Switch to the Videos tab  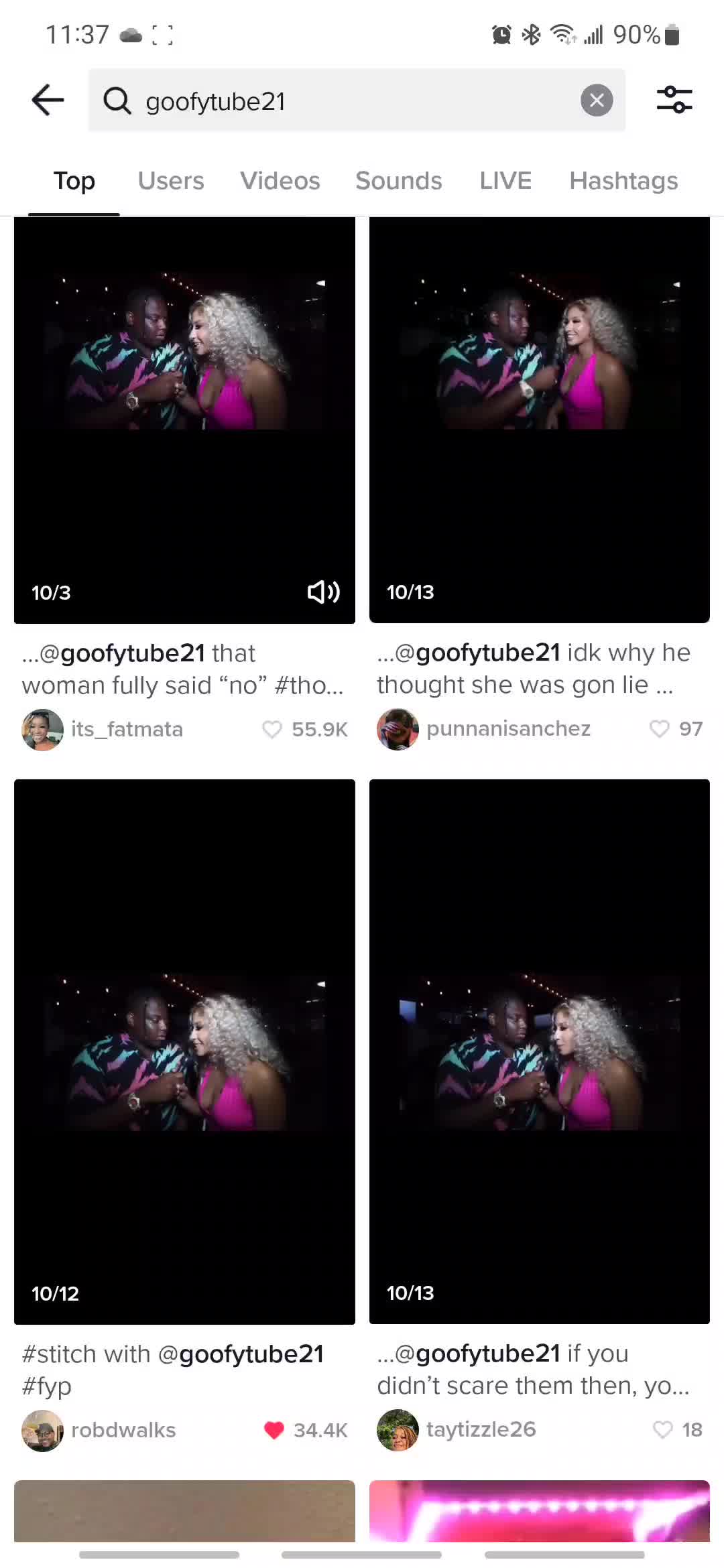(280, 181)
